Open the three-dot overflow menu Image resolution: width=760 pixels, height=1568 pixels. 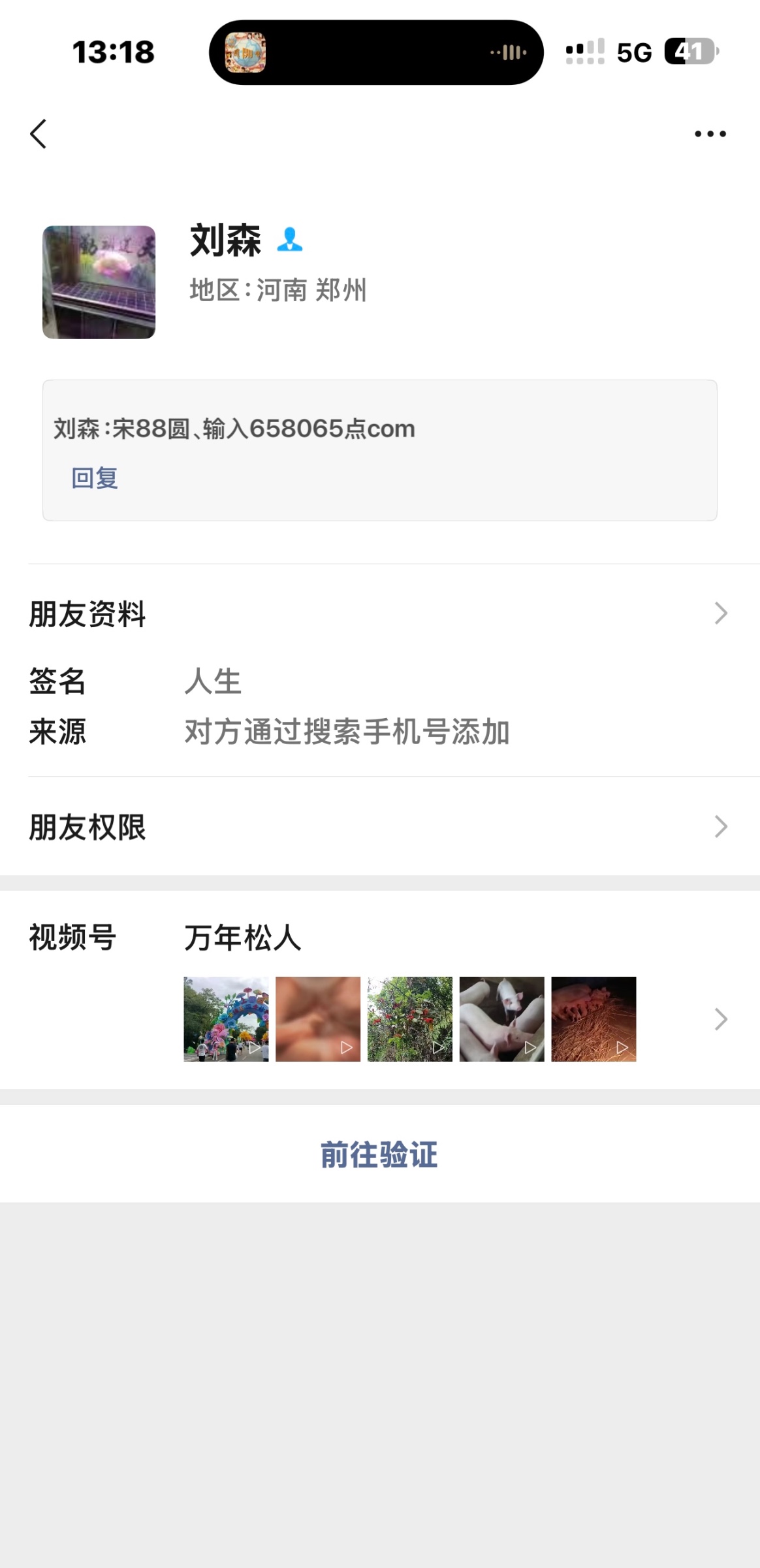point(710,134)
